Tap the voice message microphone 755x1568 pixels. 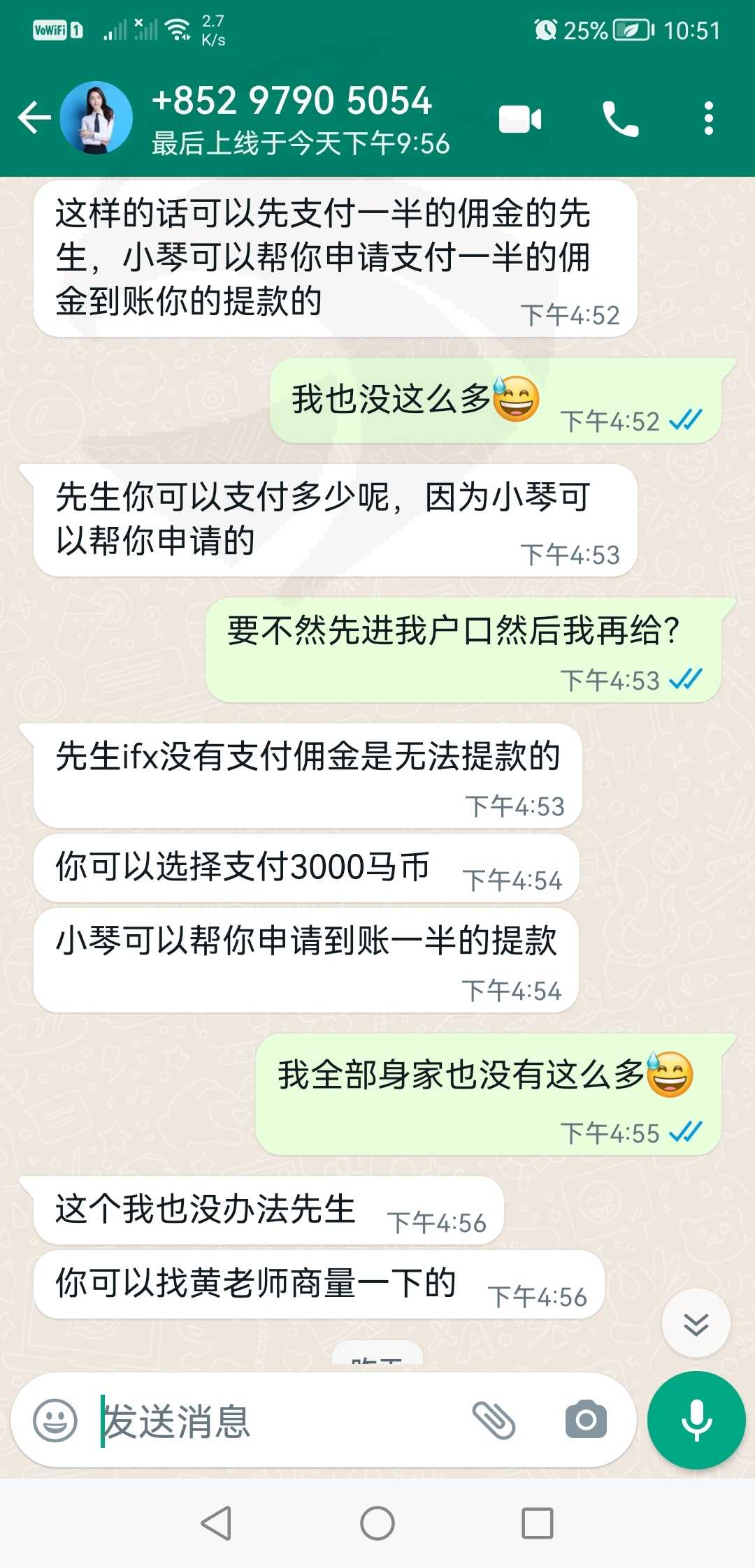[x=696, y=1420]
